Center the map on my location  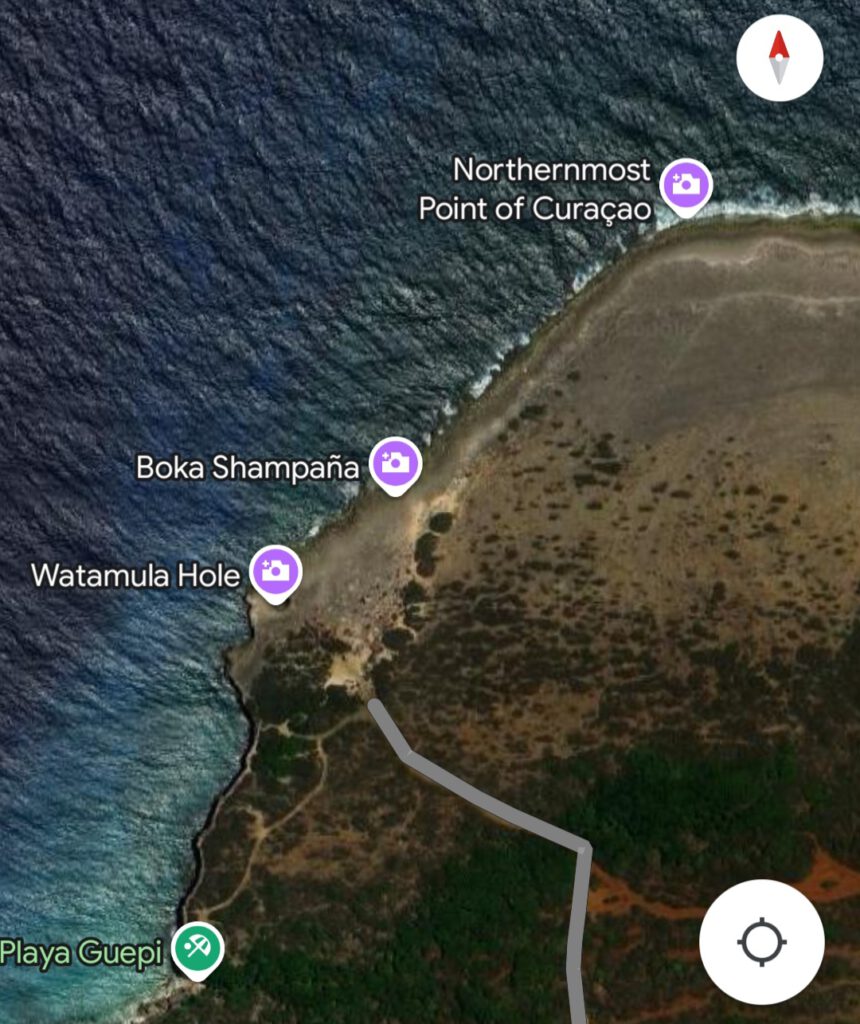tap(762, 942)
